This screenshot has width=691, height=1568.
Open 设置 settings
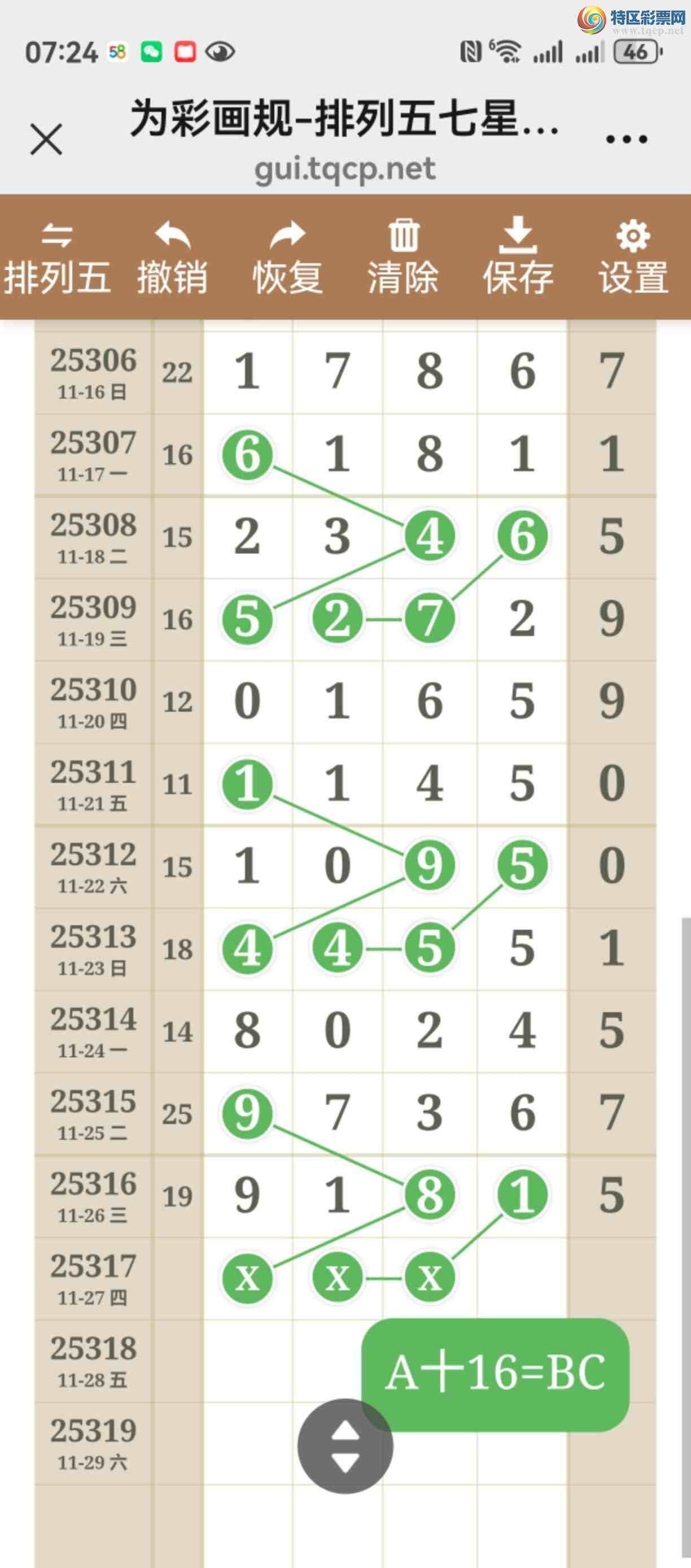[x=633, y=259]
